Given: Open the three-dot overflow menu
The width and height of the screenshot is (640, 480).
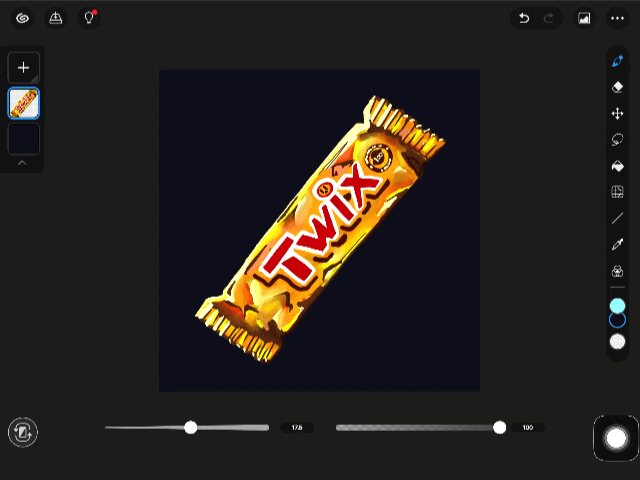Looking at the screenshot, I should 617,18.
